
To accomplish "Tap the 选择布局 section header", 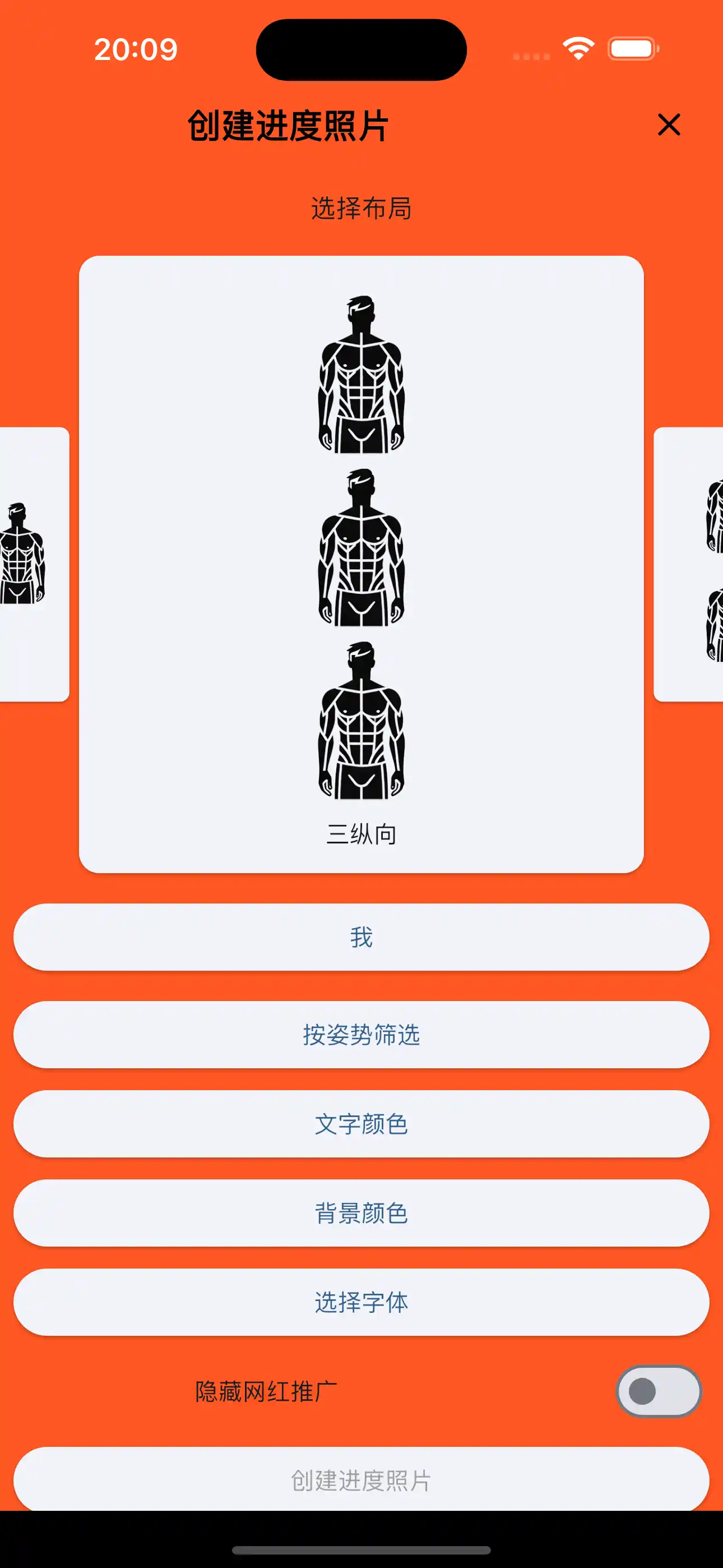I will tap(361, 208).
